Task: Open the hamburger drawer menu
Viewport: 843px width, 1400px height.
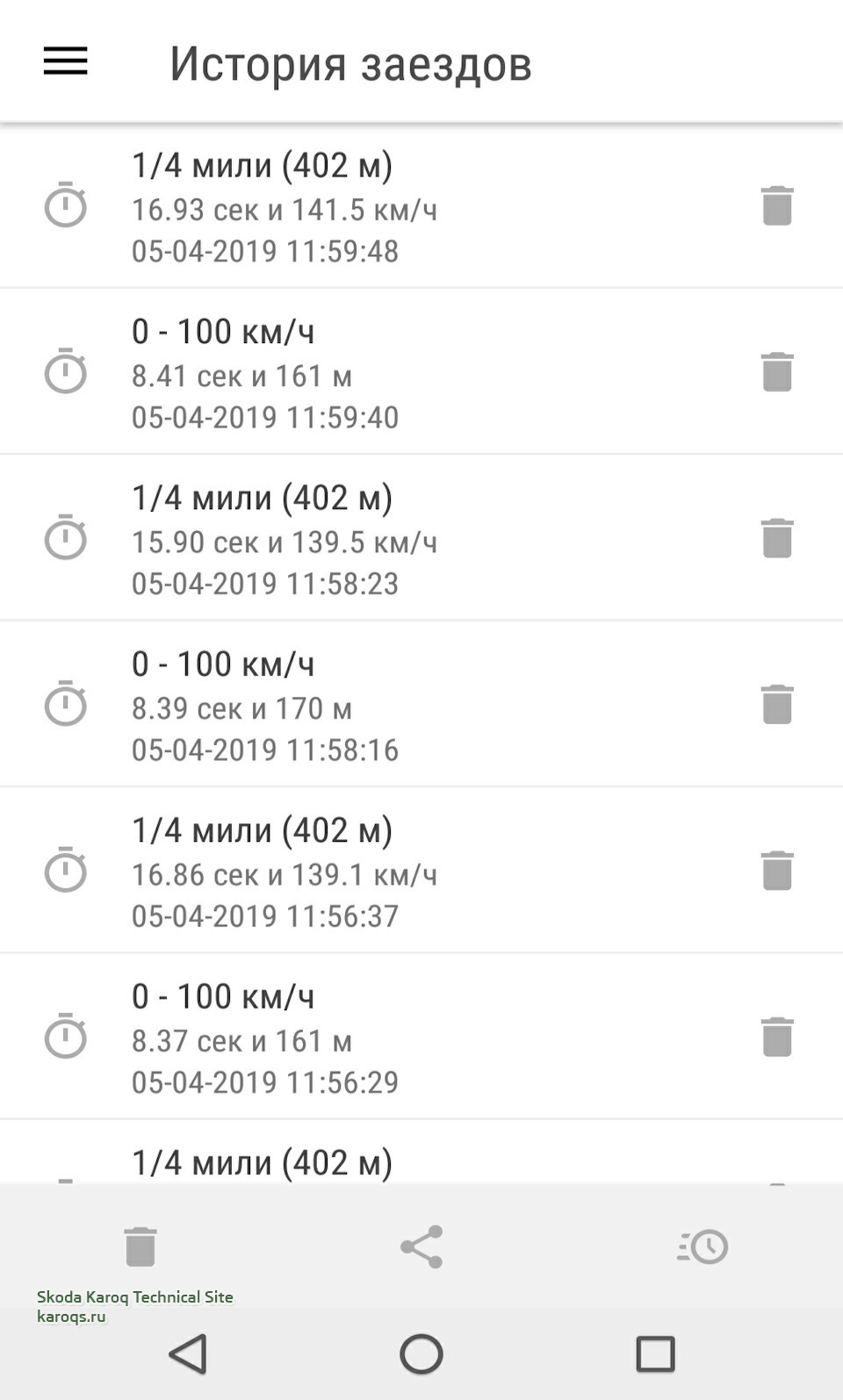Action: pyautogui.click(x=66, y=61)
